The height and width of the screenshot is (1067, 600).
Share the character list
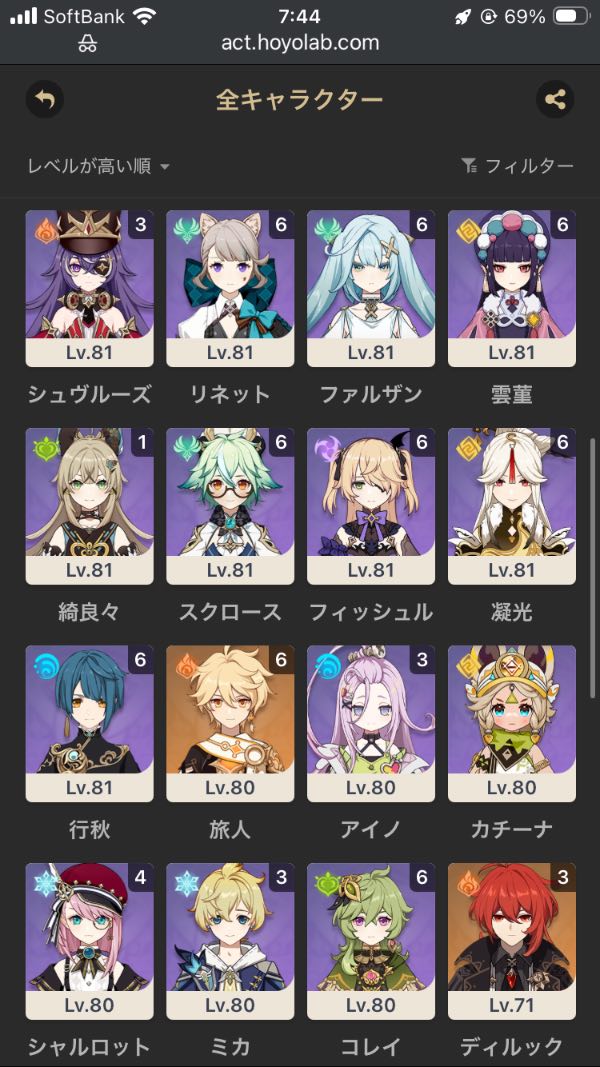(x=555, y=99)
